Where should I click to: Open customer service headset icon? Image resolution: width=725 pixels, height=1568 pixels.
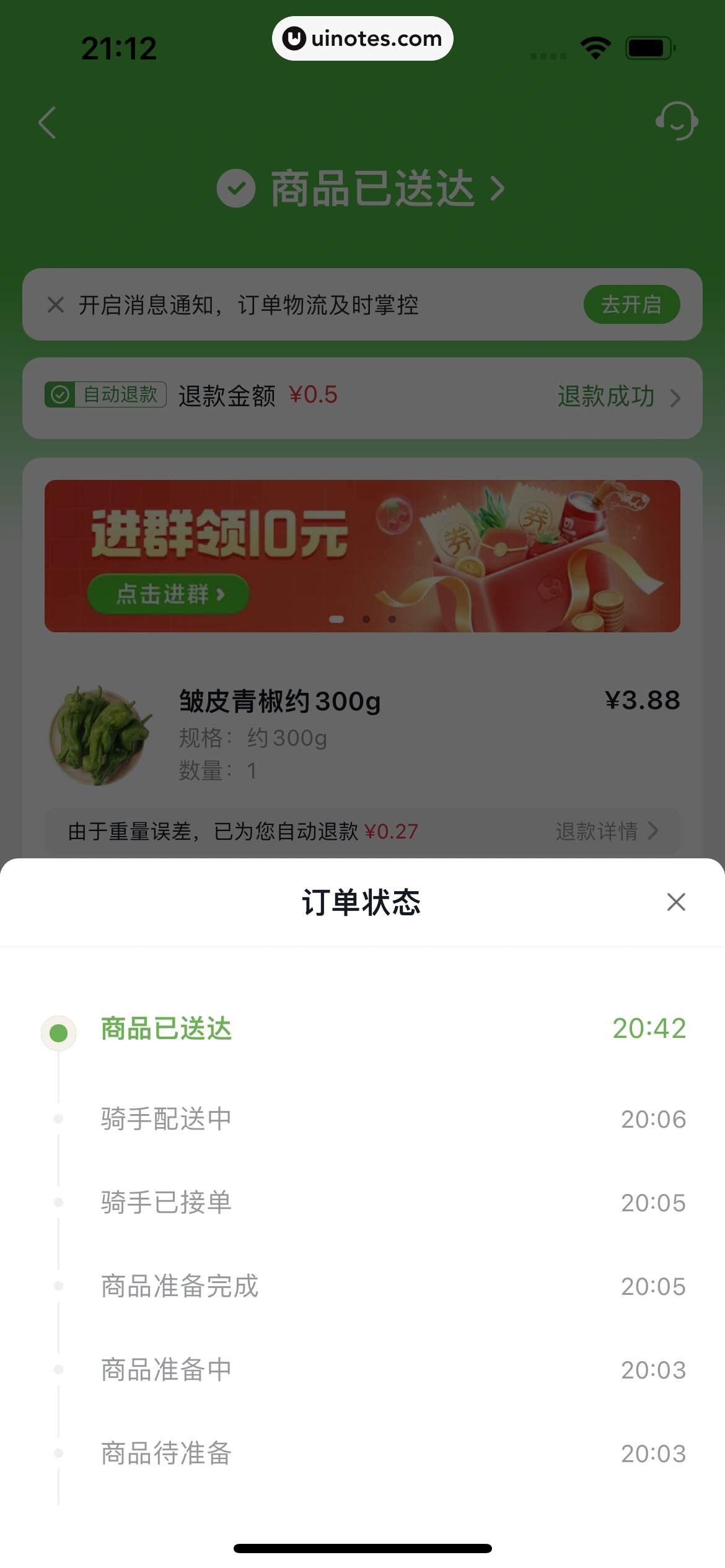[x=677, y=121]
